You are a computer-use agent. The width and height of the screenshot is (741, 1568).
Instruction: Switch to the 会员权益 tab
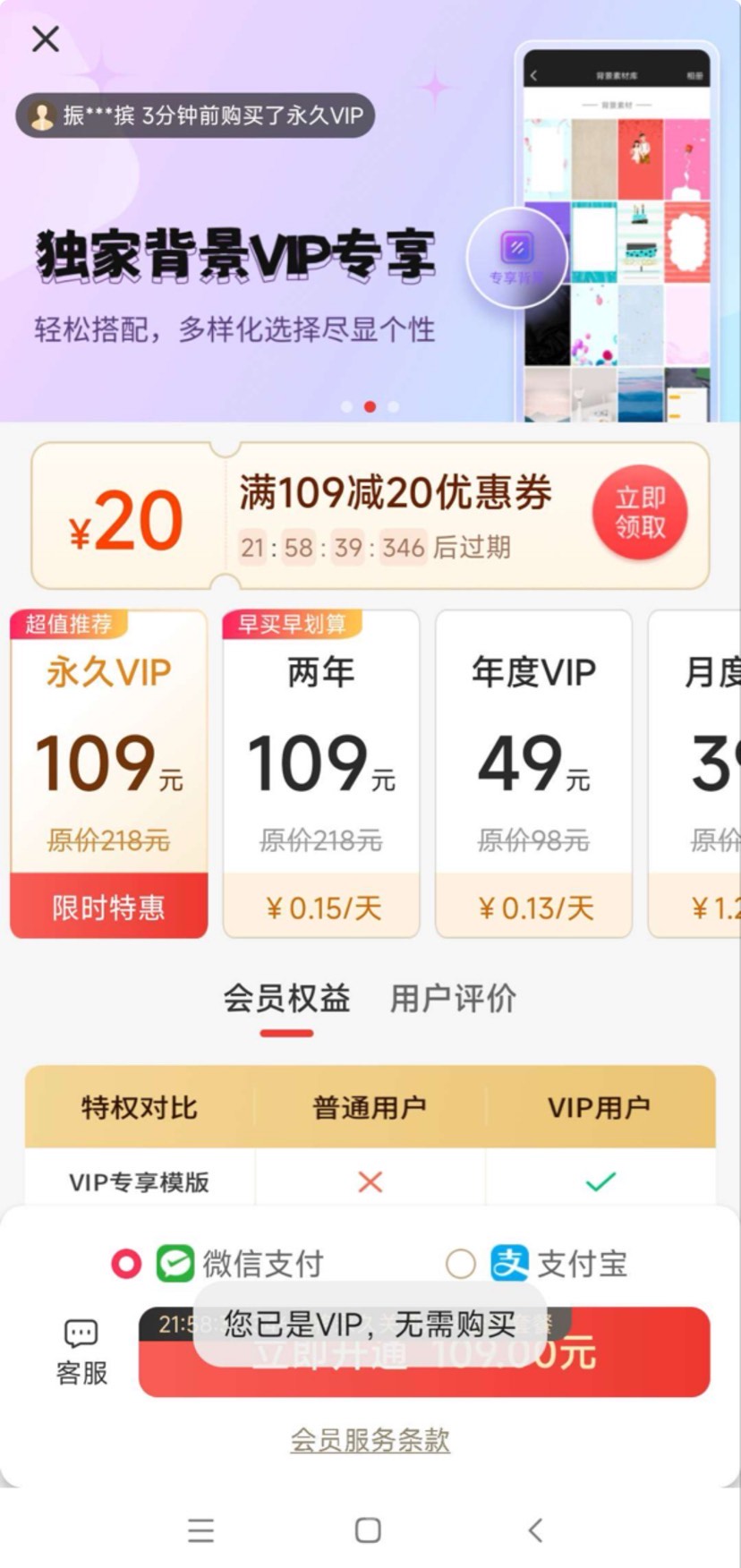point(286,999)
